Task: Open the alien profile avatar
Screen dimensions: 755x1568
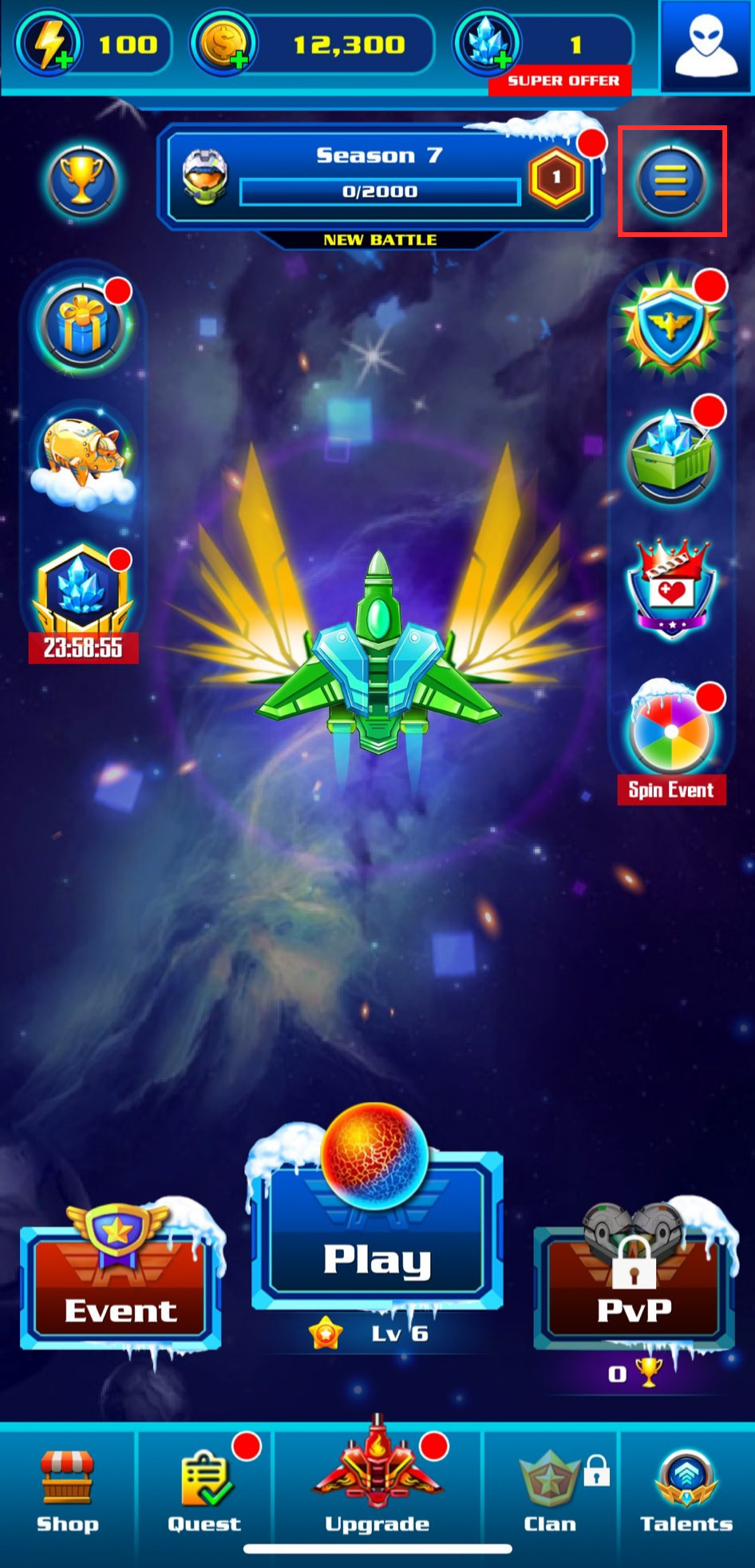Action: (x=705, y=45)
